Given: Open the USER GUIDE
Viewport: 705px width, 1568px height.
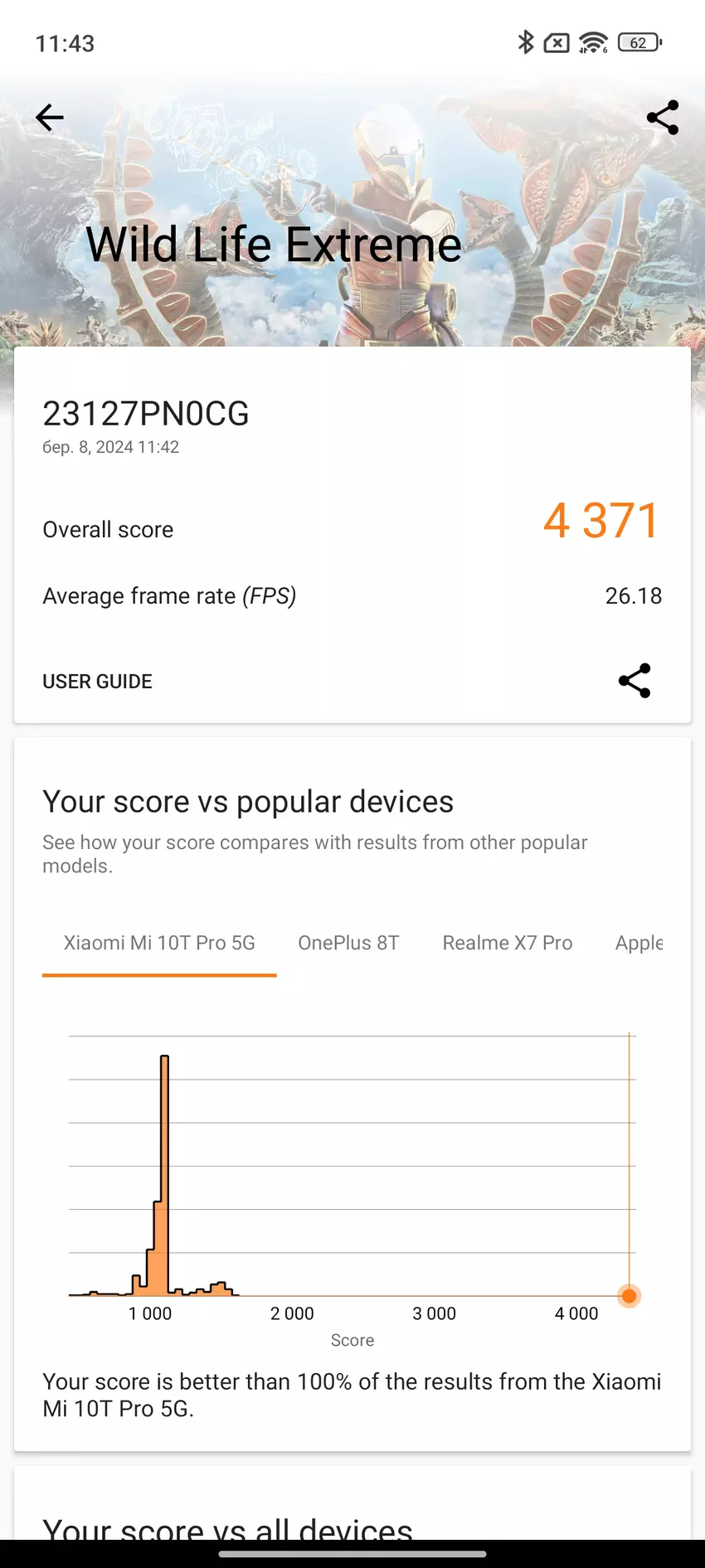Looking at the screenshot, I should pos(97,682).
